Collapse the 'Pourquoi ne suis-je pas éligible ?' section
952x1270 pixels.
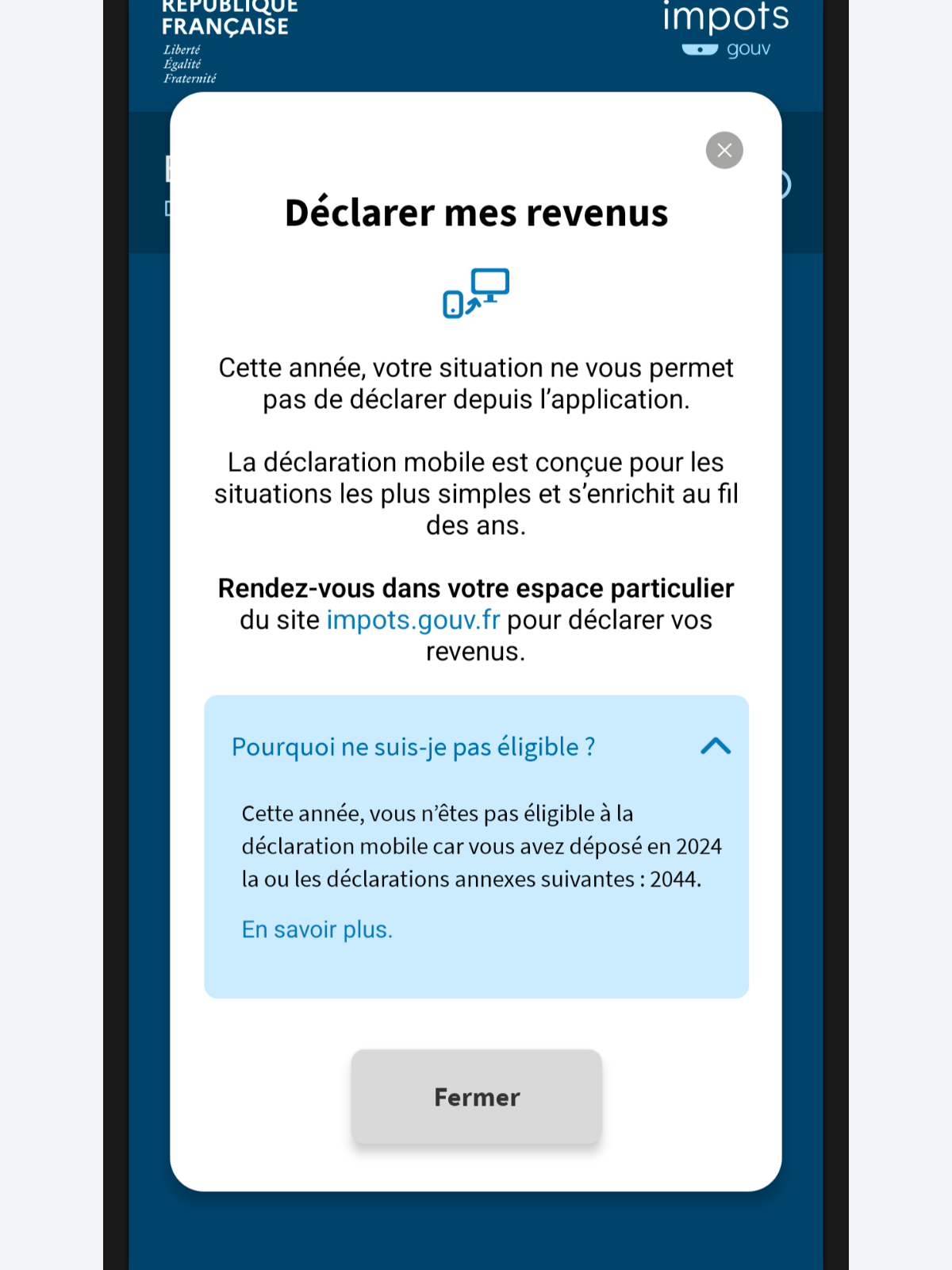point(715,746)
